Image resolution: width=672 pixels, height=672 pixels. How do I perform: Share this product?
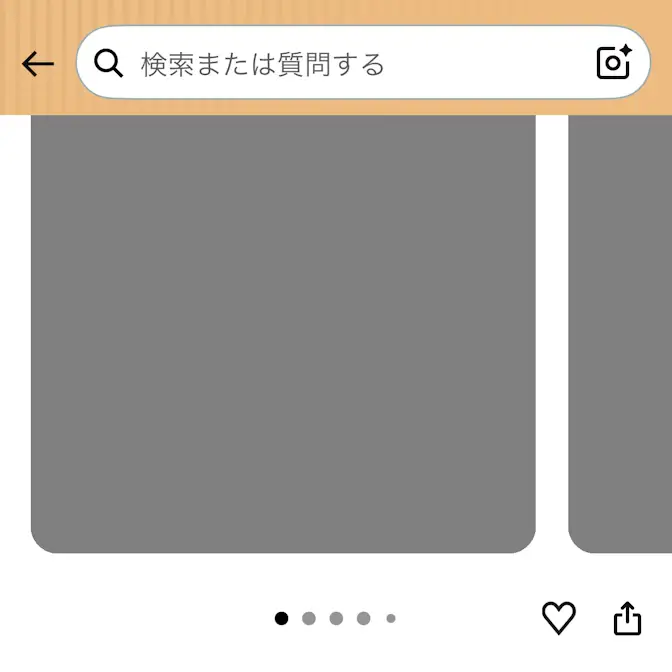[627, 618]
